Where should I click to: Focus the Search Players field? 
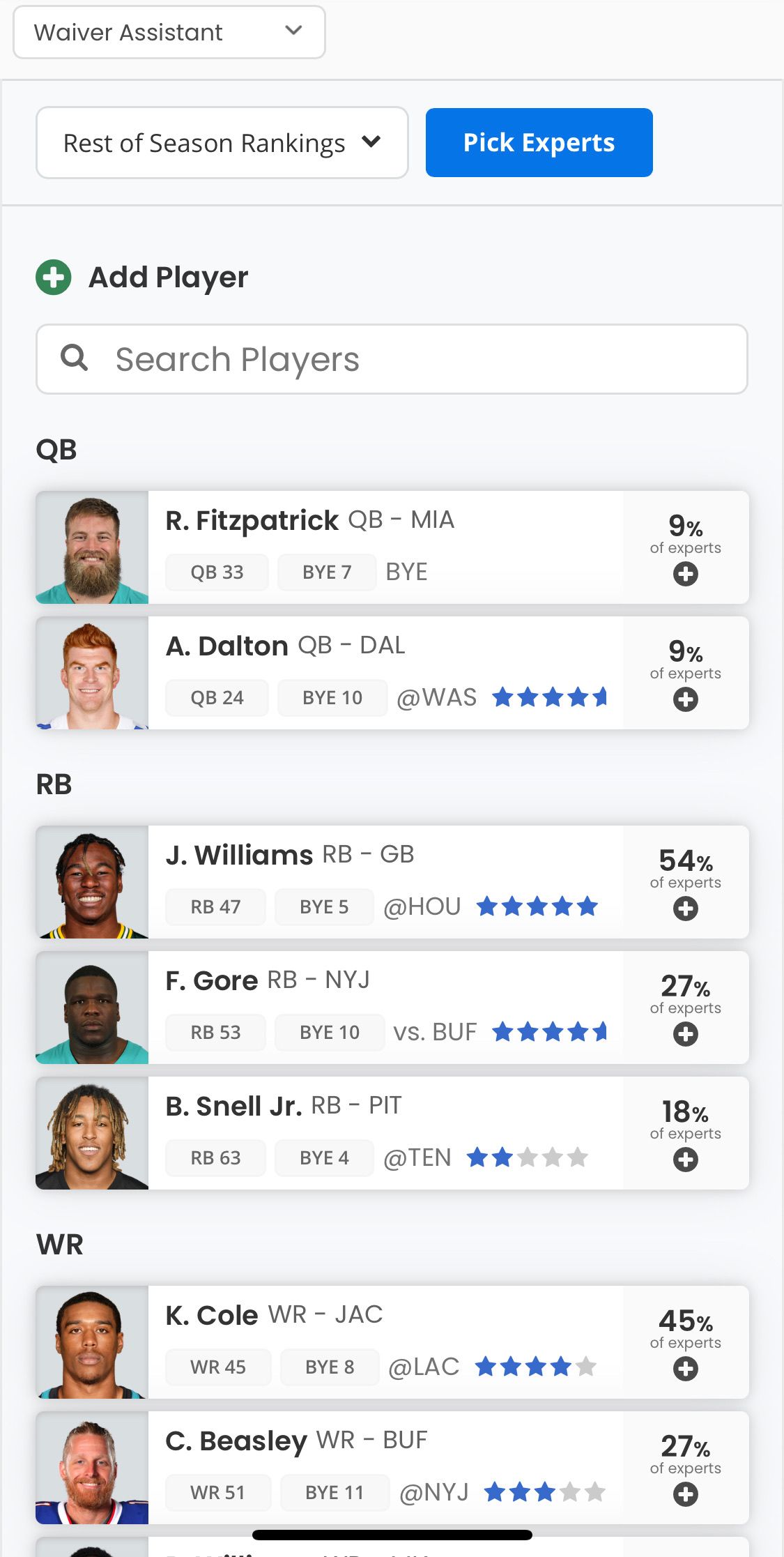click(x=392, y=359)
